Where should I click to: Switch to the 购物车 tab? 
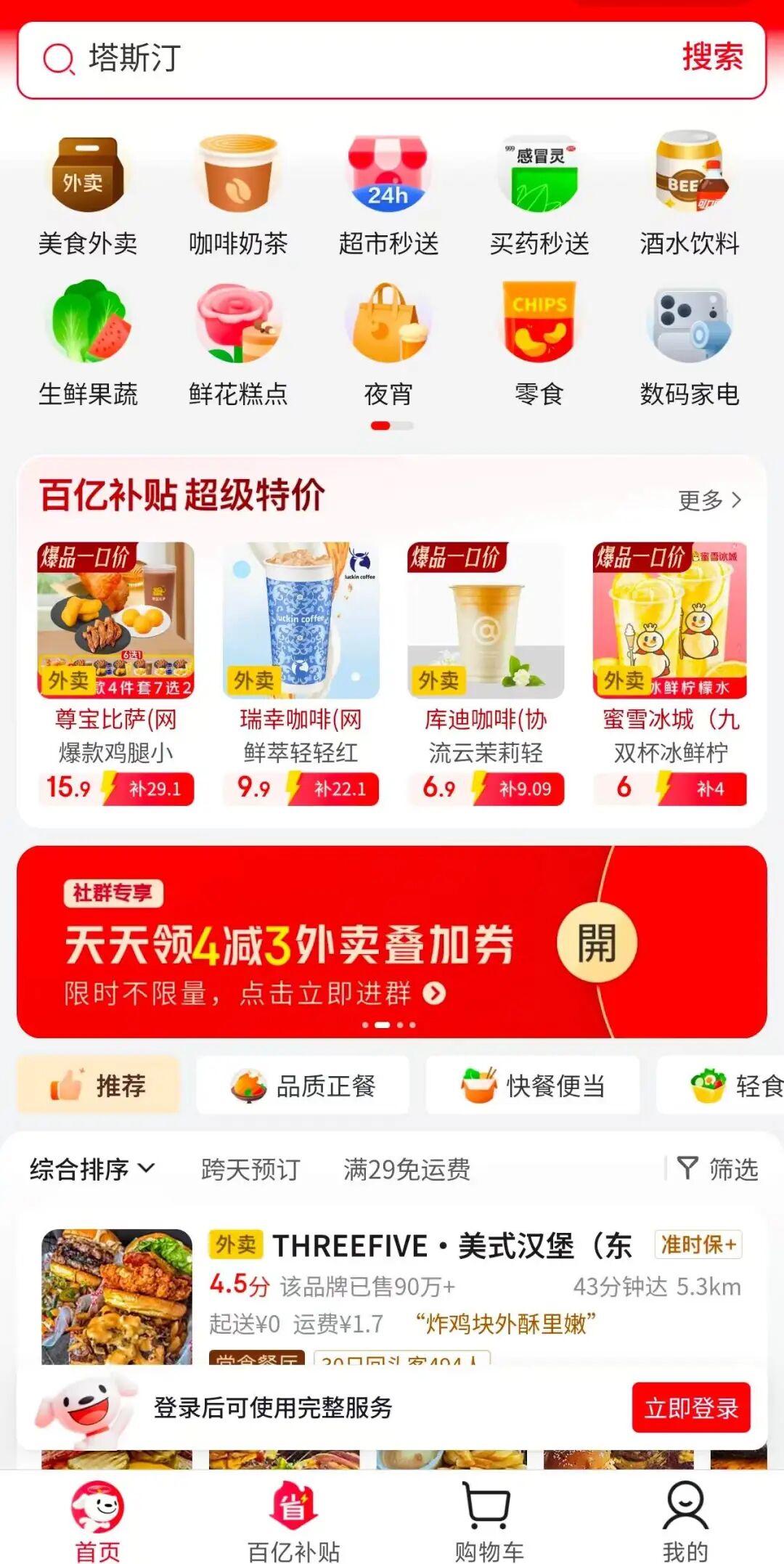(489, 1520)
